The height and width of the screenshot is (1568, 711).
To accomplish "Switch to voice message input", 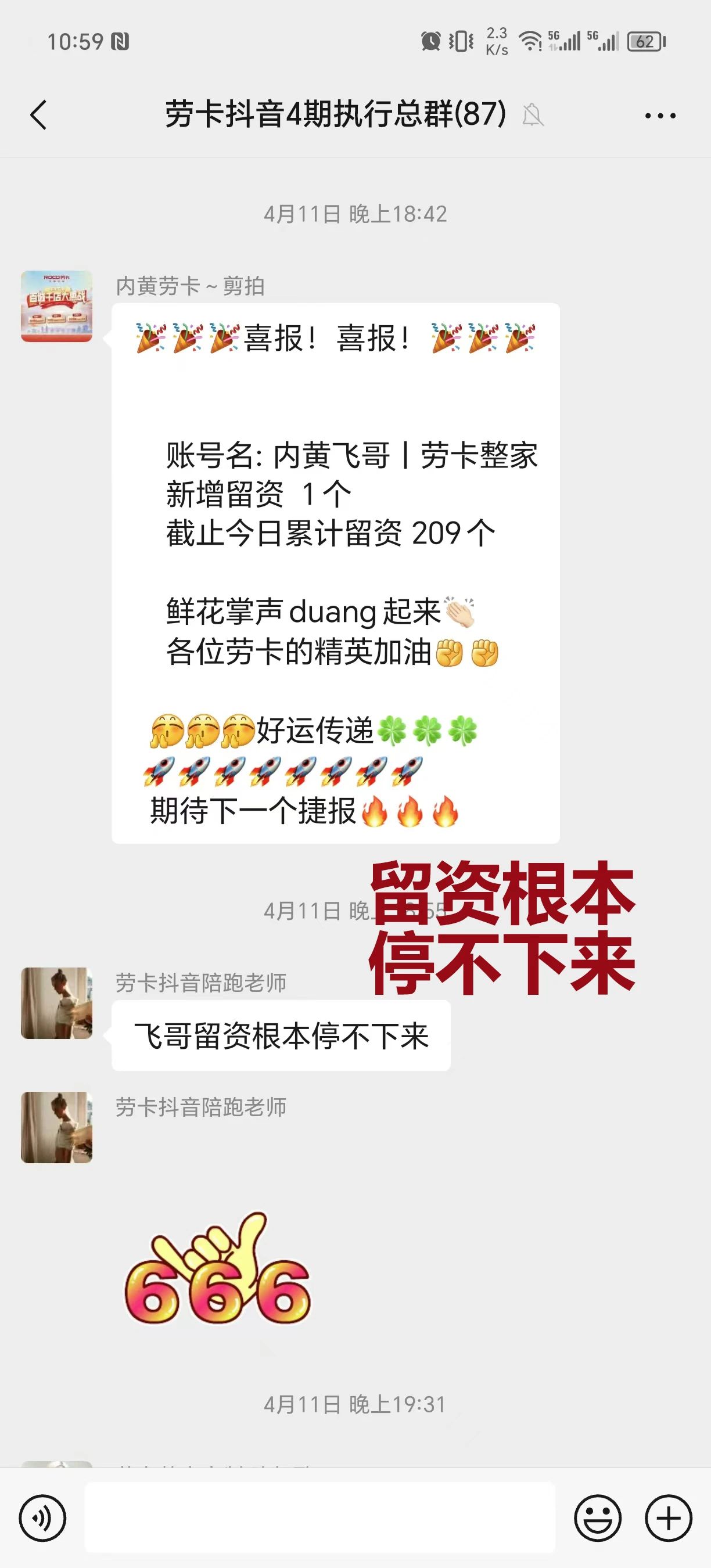I will pos(42,1518).
